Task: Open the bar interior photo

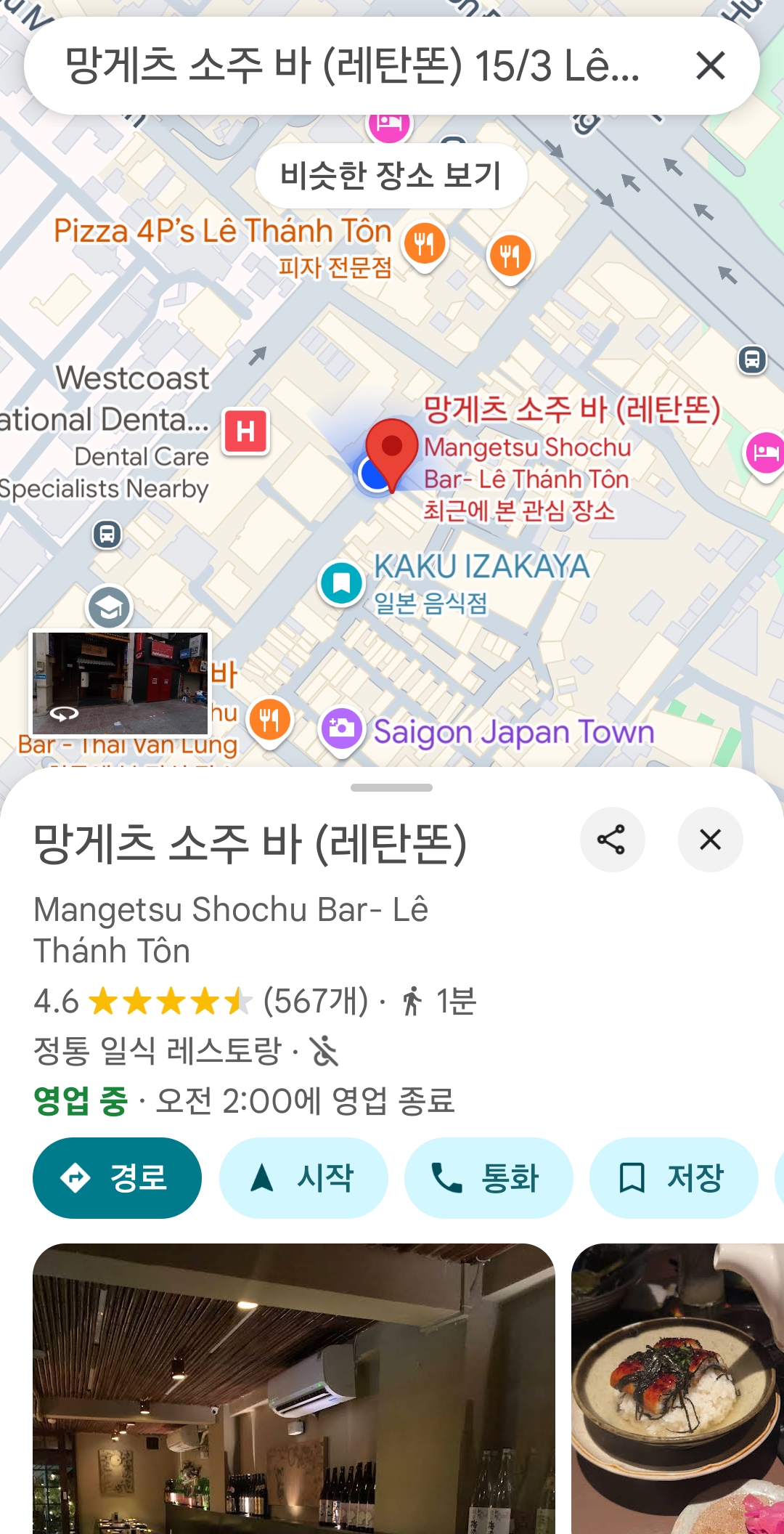Action: (x=293, y=1387)
